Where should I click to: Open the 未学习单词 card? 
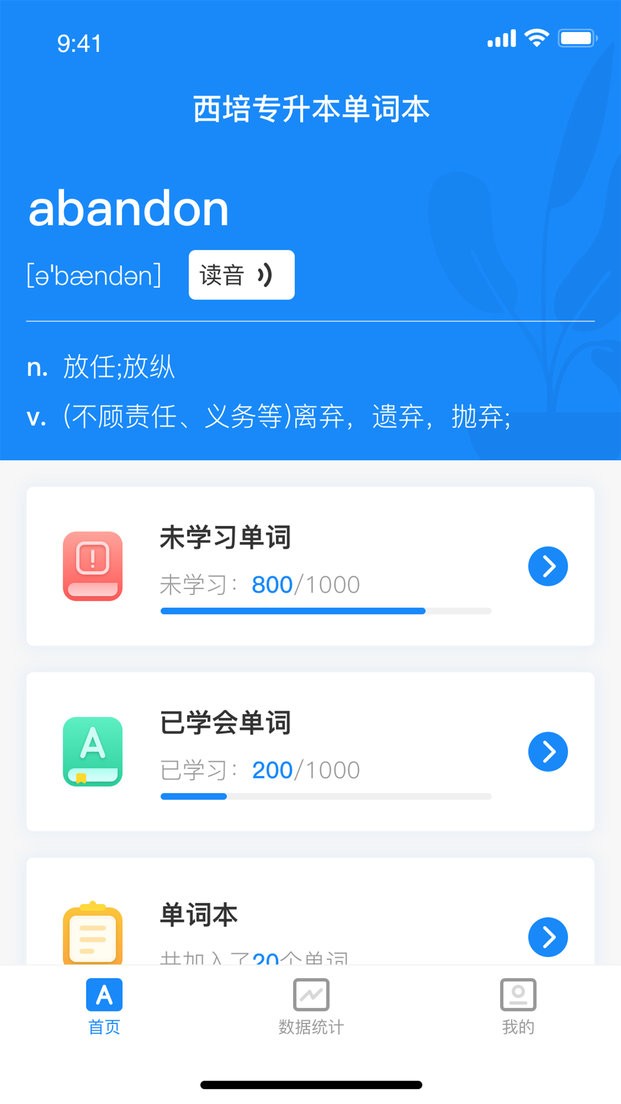pos(310,566)
